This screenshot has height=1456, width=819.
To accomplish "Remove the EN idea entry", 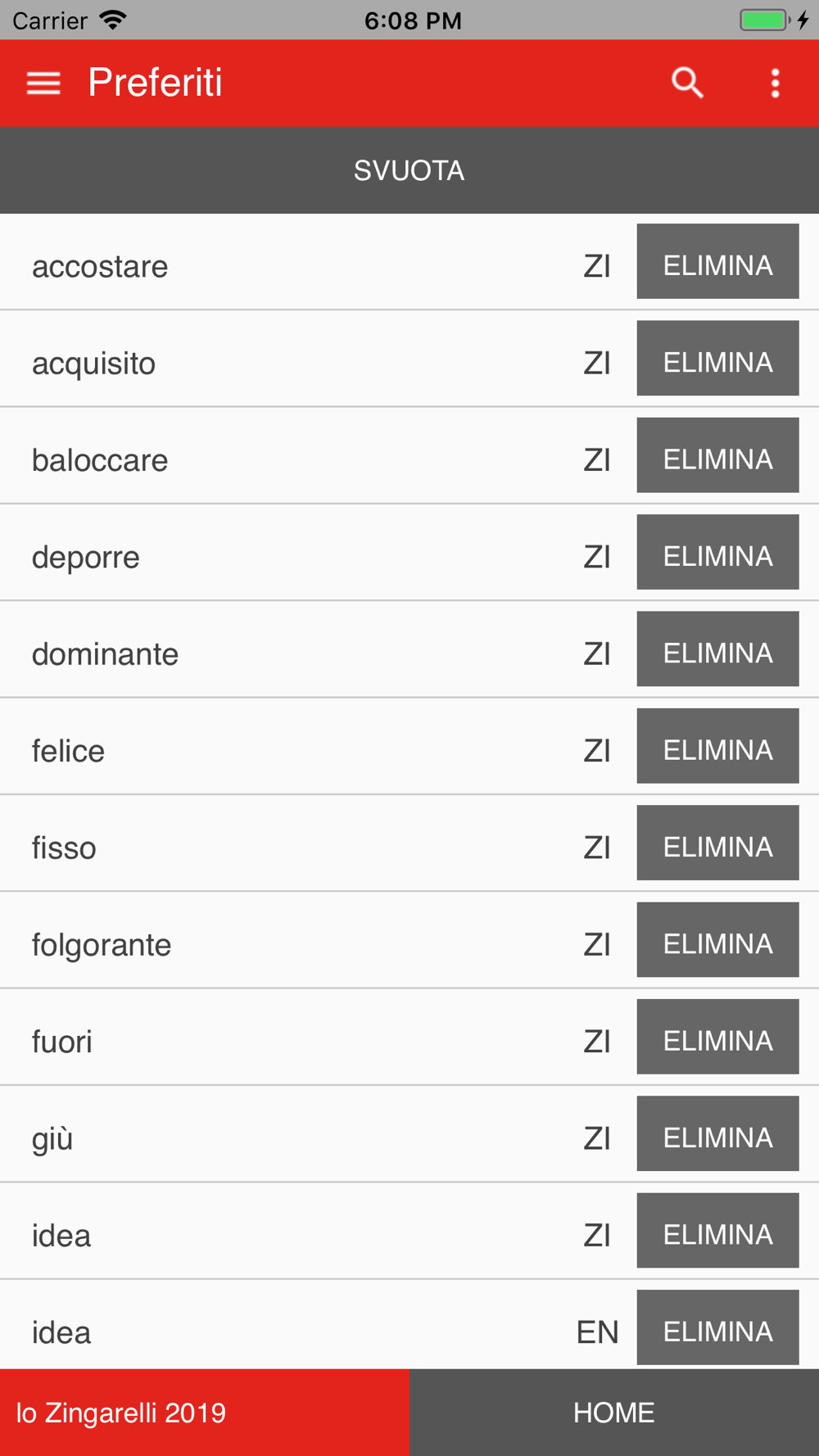I will (x=717, y=1327).
